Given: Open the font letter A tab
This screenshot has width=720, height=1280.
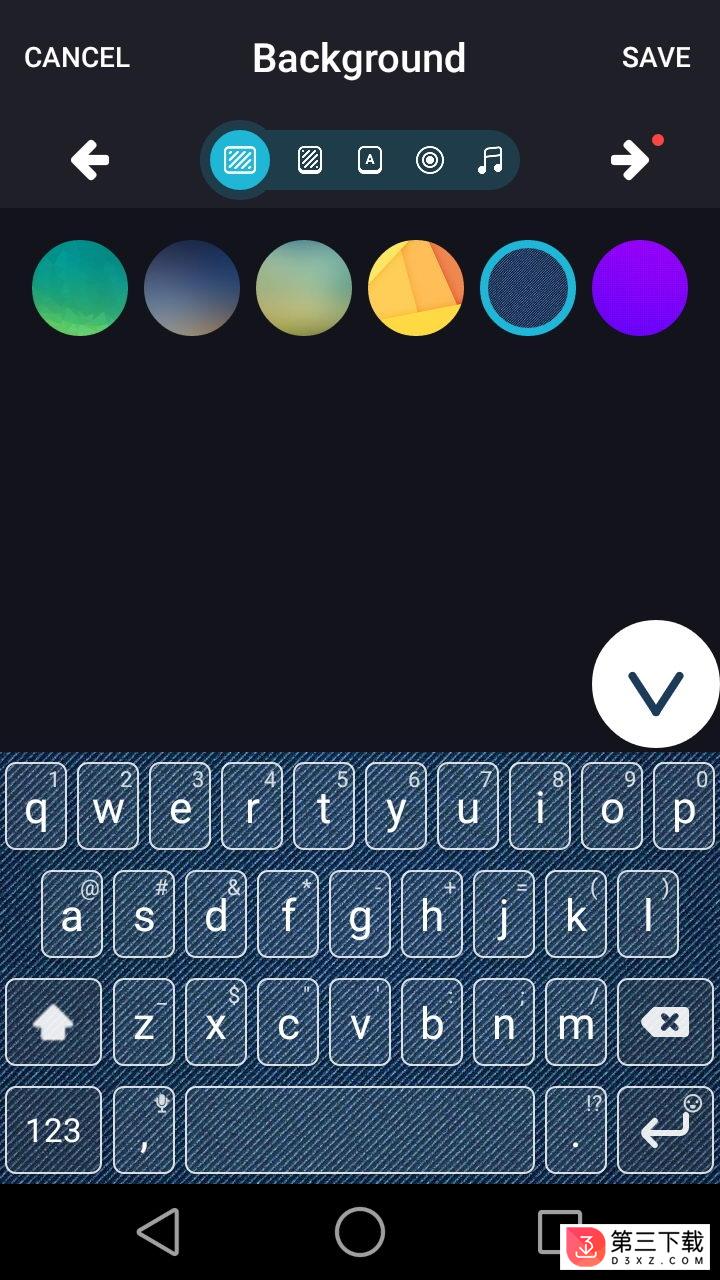Looking at the screenshot, I should pos(370,160).
